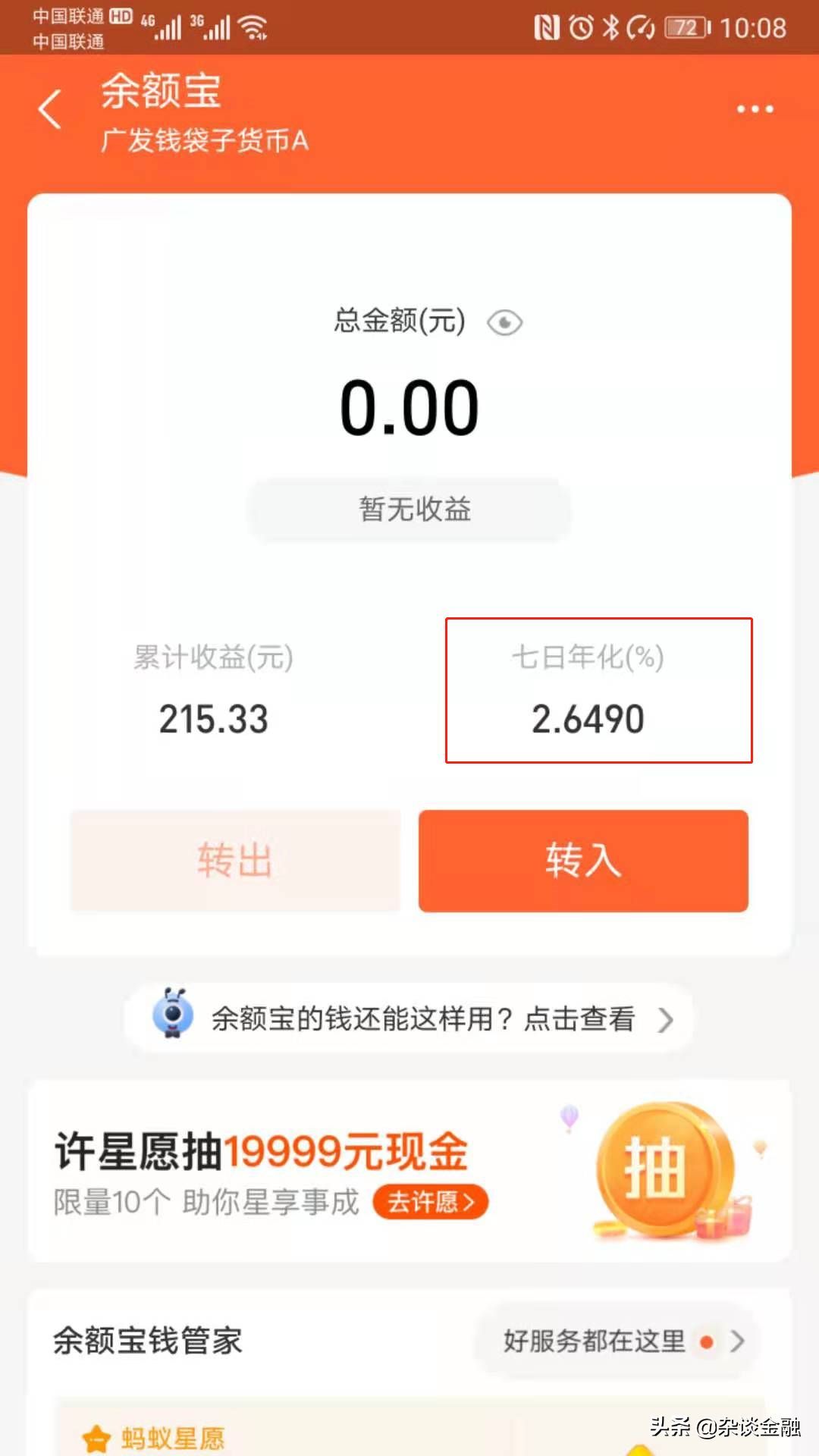Tap the back arrow to leave 余额宝
Screen dimensions: 819x1456
pos(49,110)
